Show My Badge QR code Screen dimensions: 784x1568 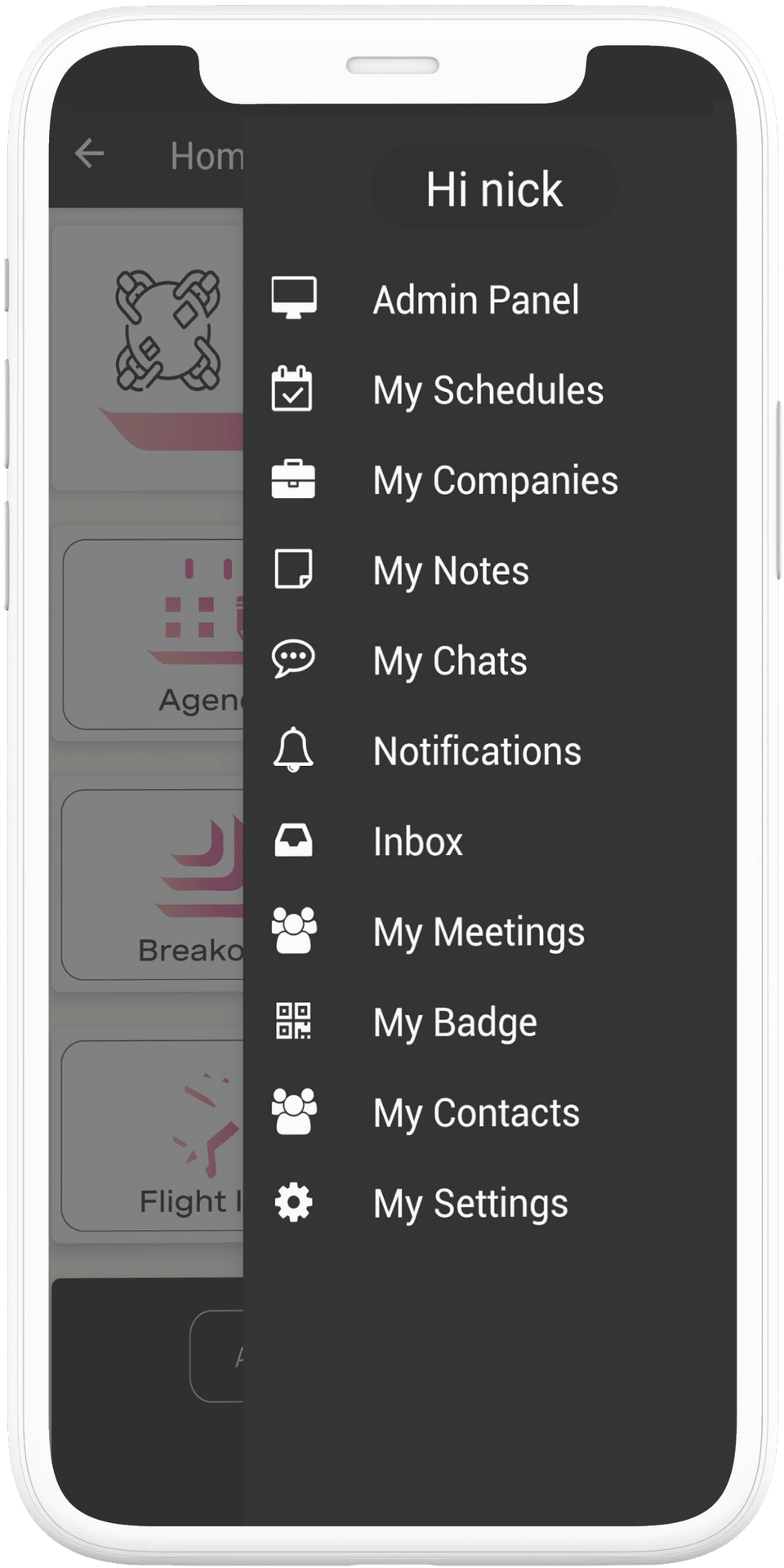coord(455,1022)
